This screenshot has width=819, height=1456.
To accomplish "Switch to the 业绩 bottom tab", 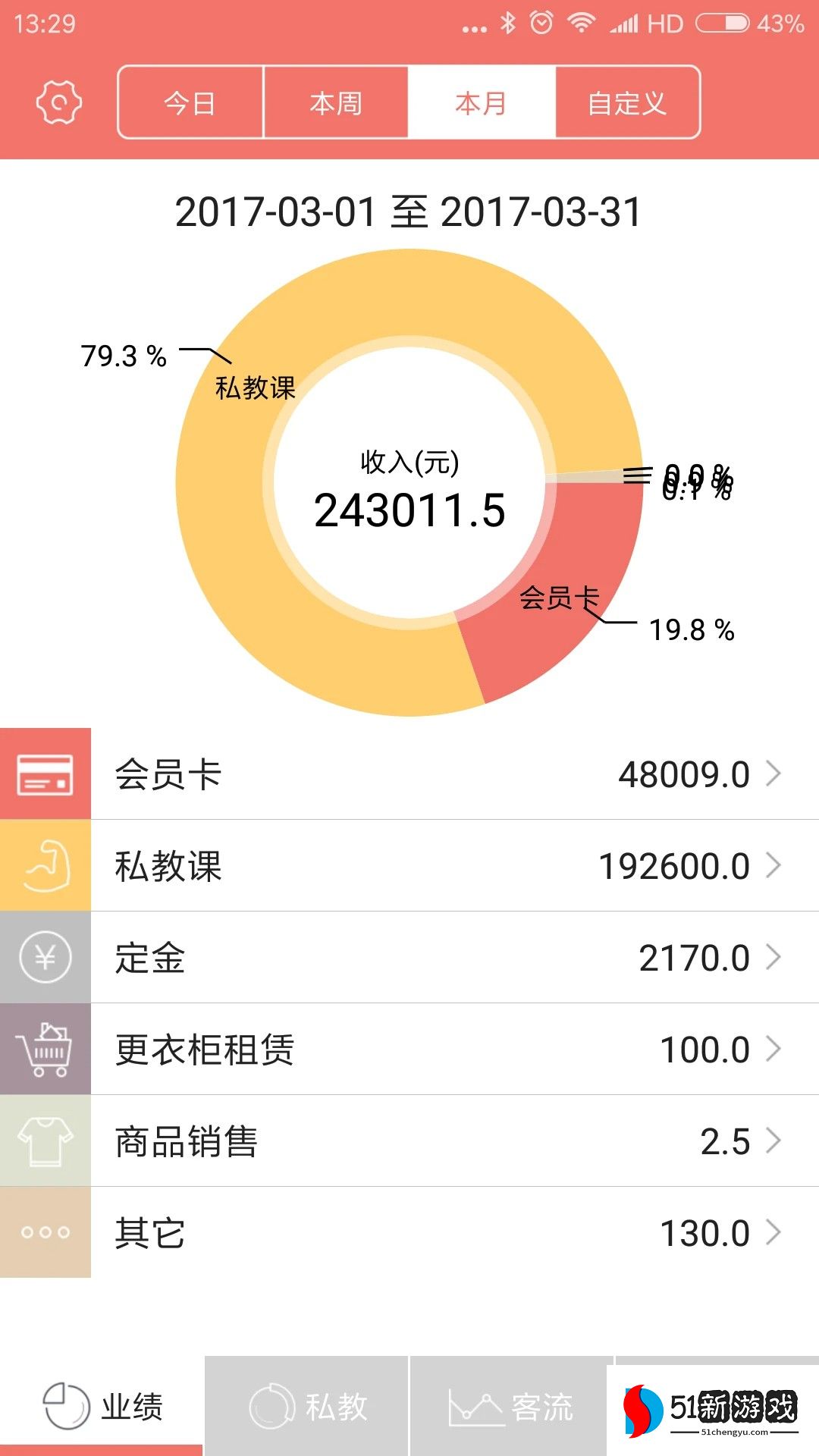I will 102,1407.
